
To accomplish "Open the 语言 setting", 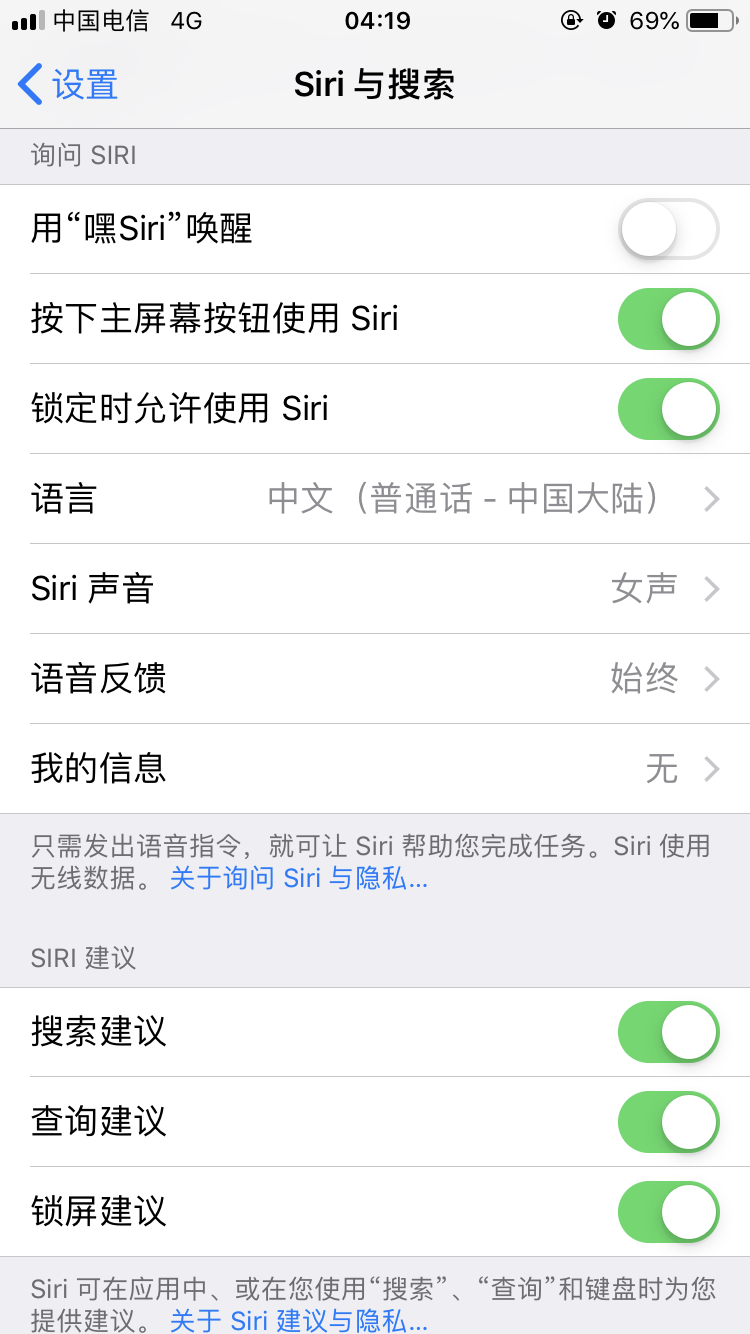I will pyautogui.click(x=375, y=499).
